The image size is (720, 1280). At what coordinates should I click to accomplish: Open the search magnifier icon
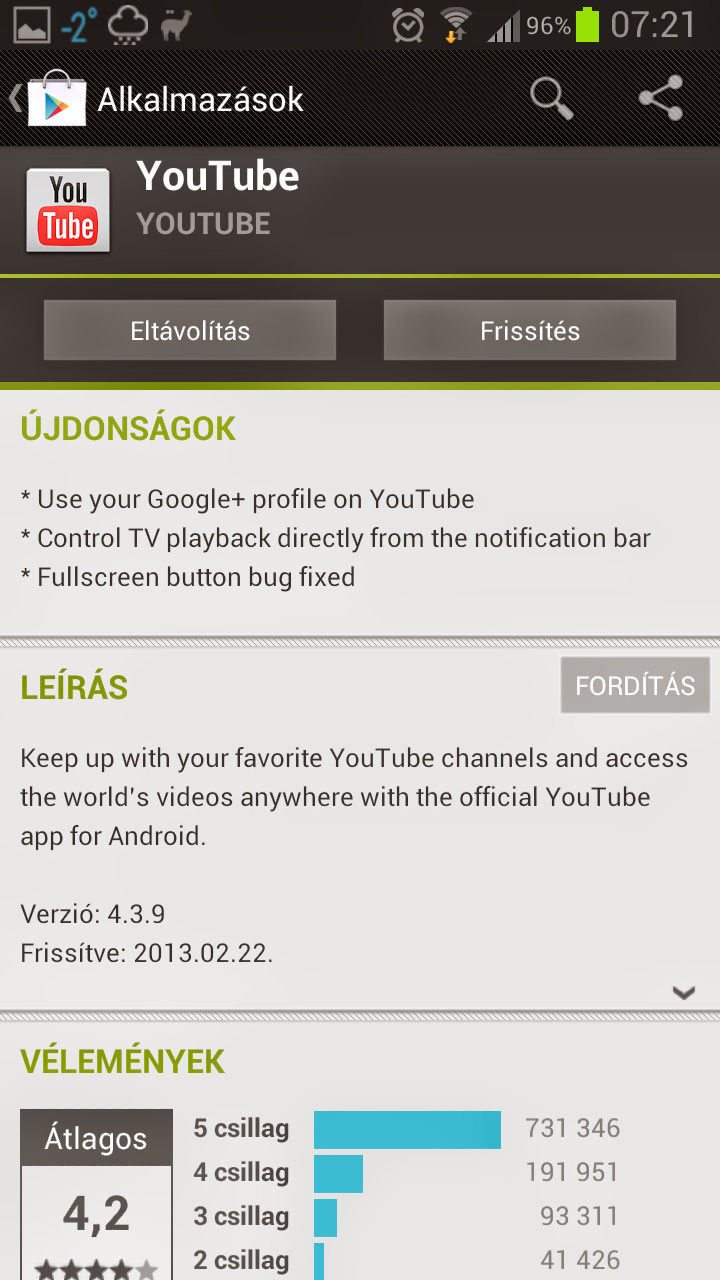[x=551, y=99]
